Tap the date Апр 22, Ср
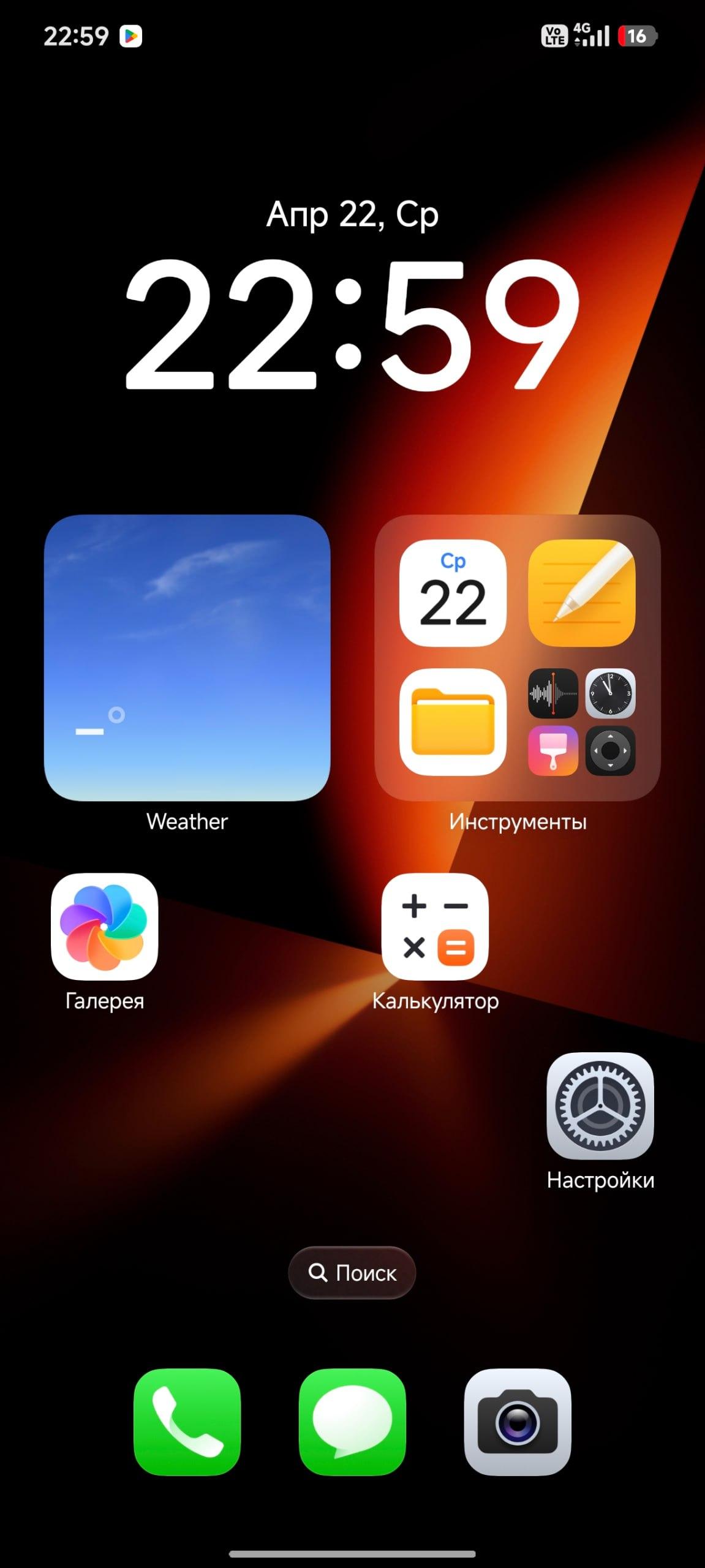Image resolution: width=705 pixels, height=1568 pixels. [352, 214]
